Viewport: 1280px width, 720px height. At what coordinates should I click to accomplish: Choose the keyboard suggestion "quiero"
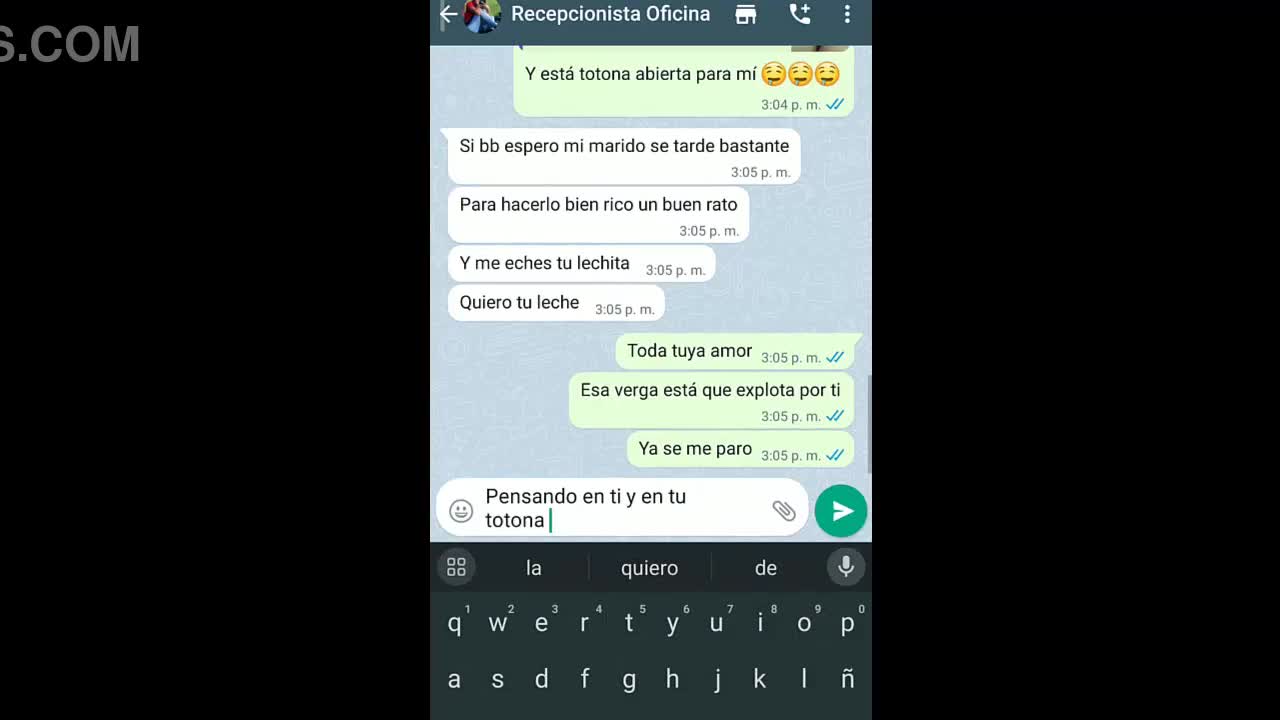coord(649,568)
